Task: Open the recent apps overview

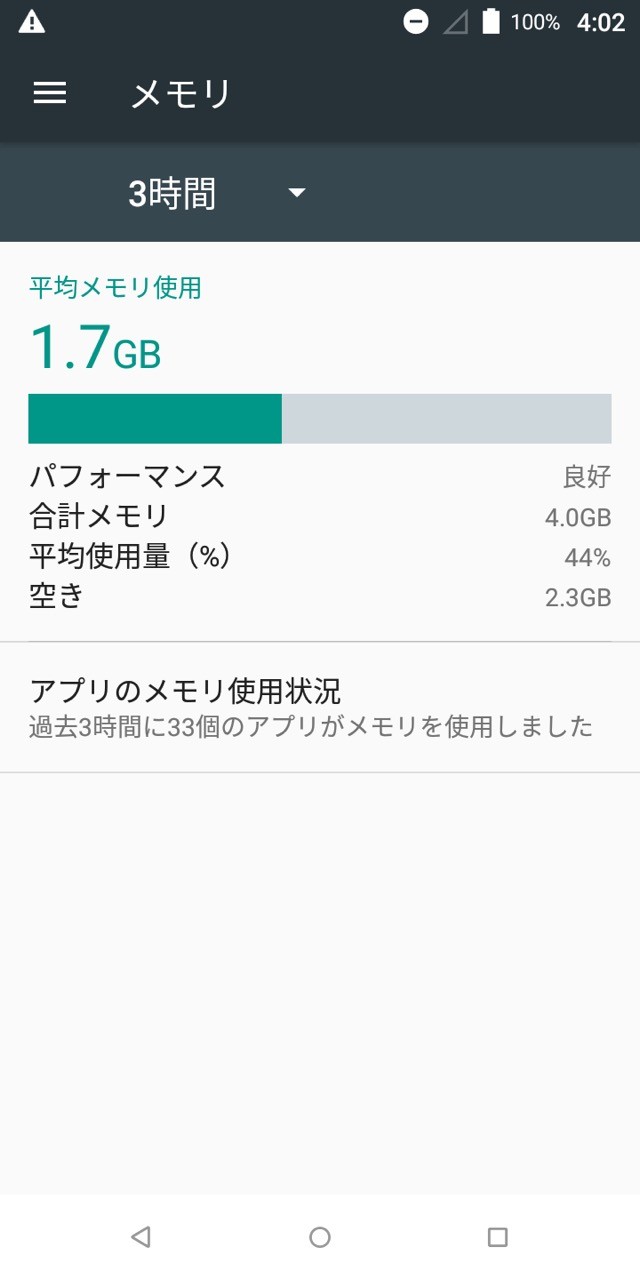Action: coord(497,1237)
